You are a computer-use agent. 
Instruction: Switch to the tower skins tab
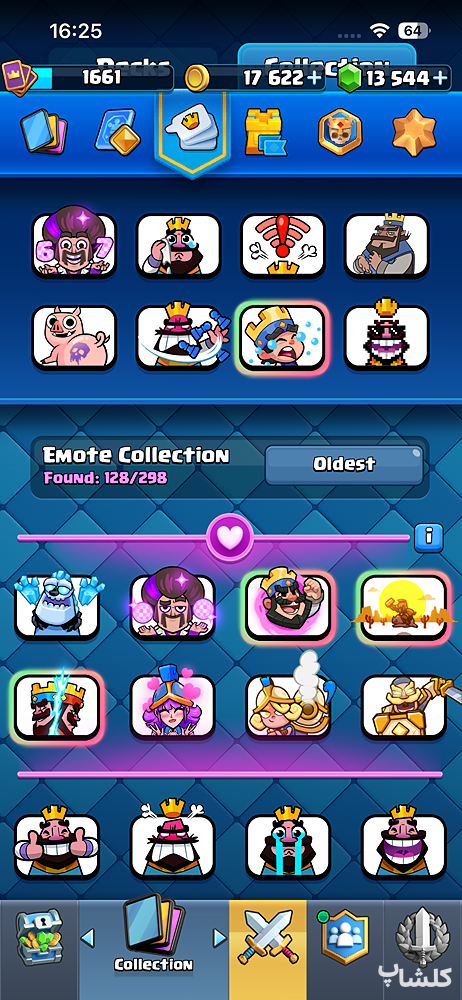point(264,132)
